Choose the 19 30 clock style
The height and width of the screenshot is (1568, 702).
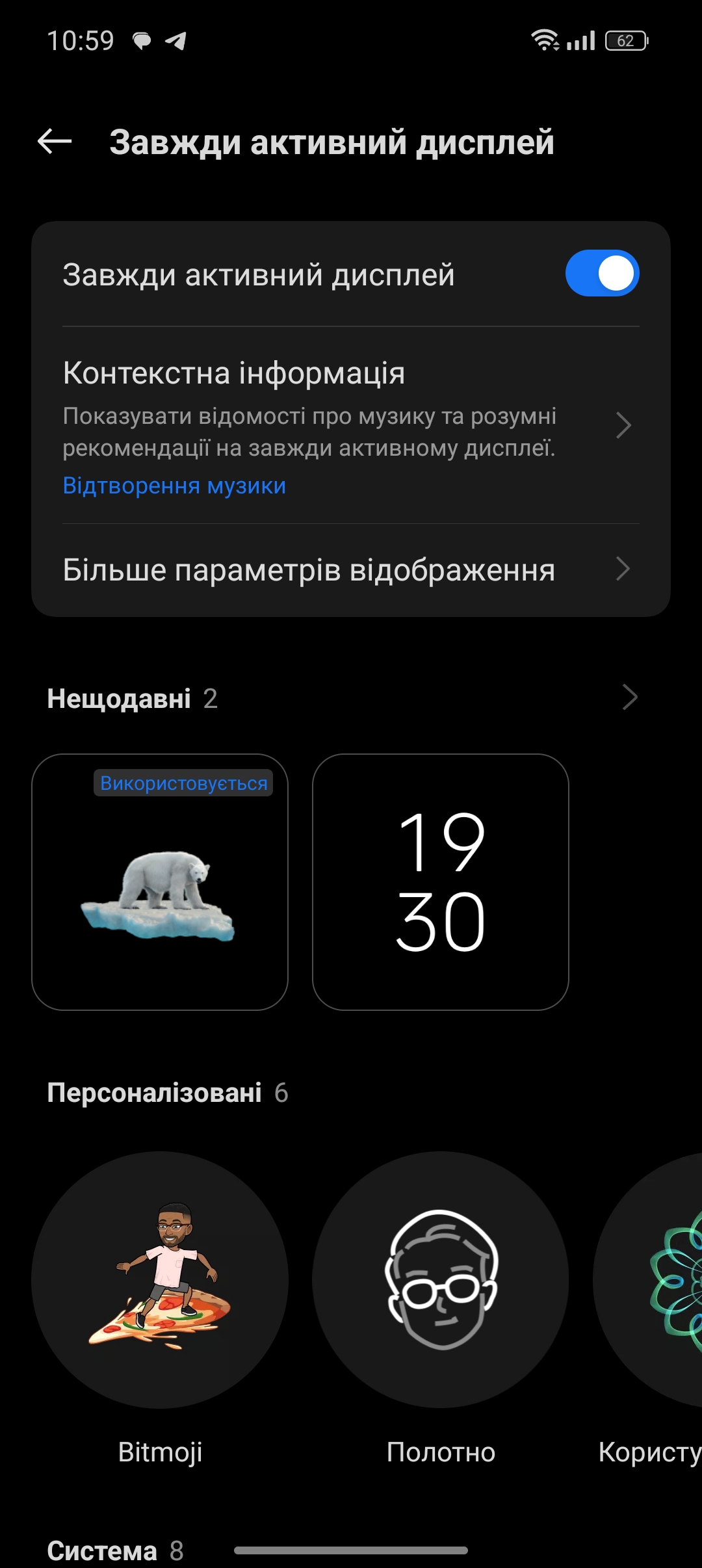tap(441, 882)
